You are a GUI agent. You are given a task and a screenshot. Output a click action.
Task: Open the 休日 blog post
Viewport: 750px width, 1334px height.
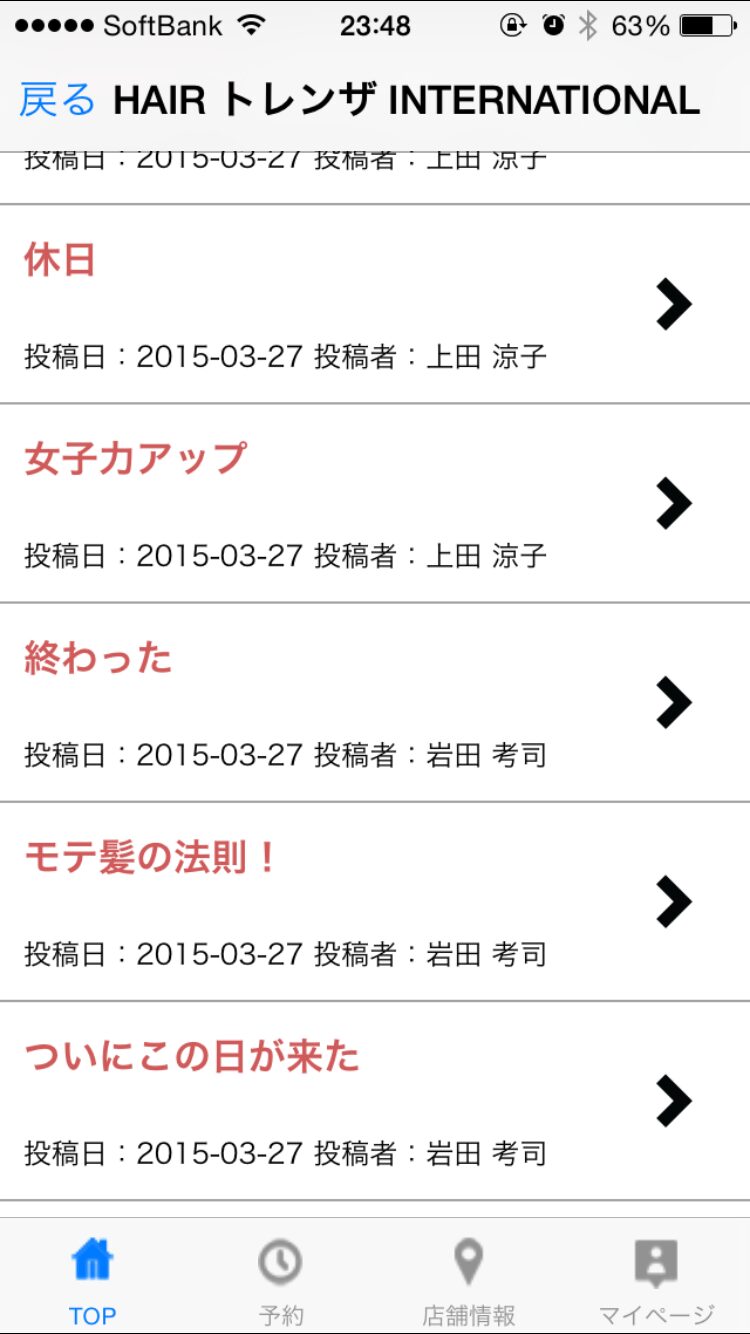coord(375,304)
